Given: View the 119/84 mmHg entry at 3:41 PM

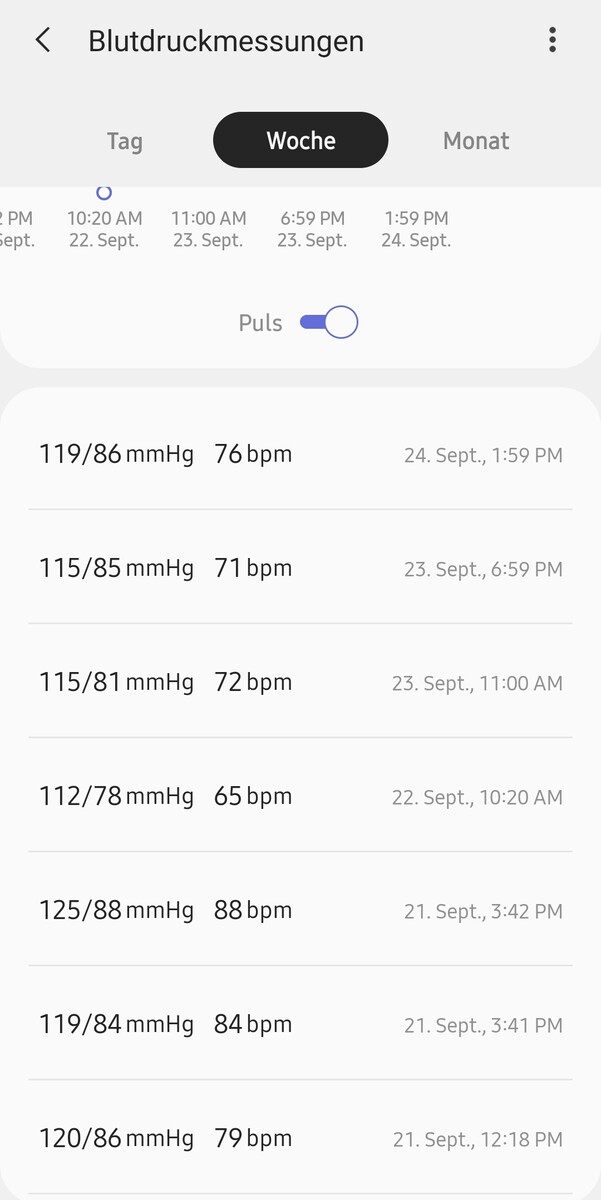Looking at the screenshot, I should pos(300,1024).
